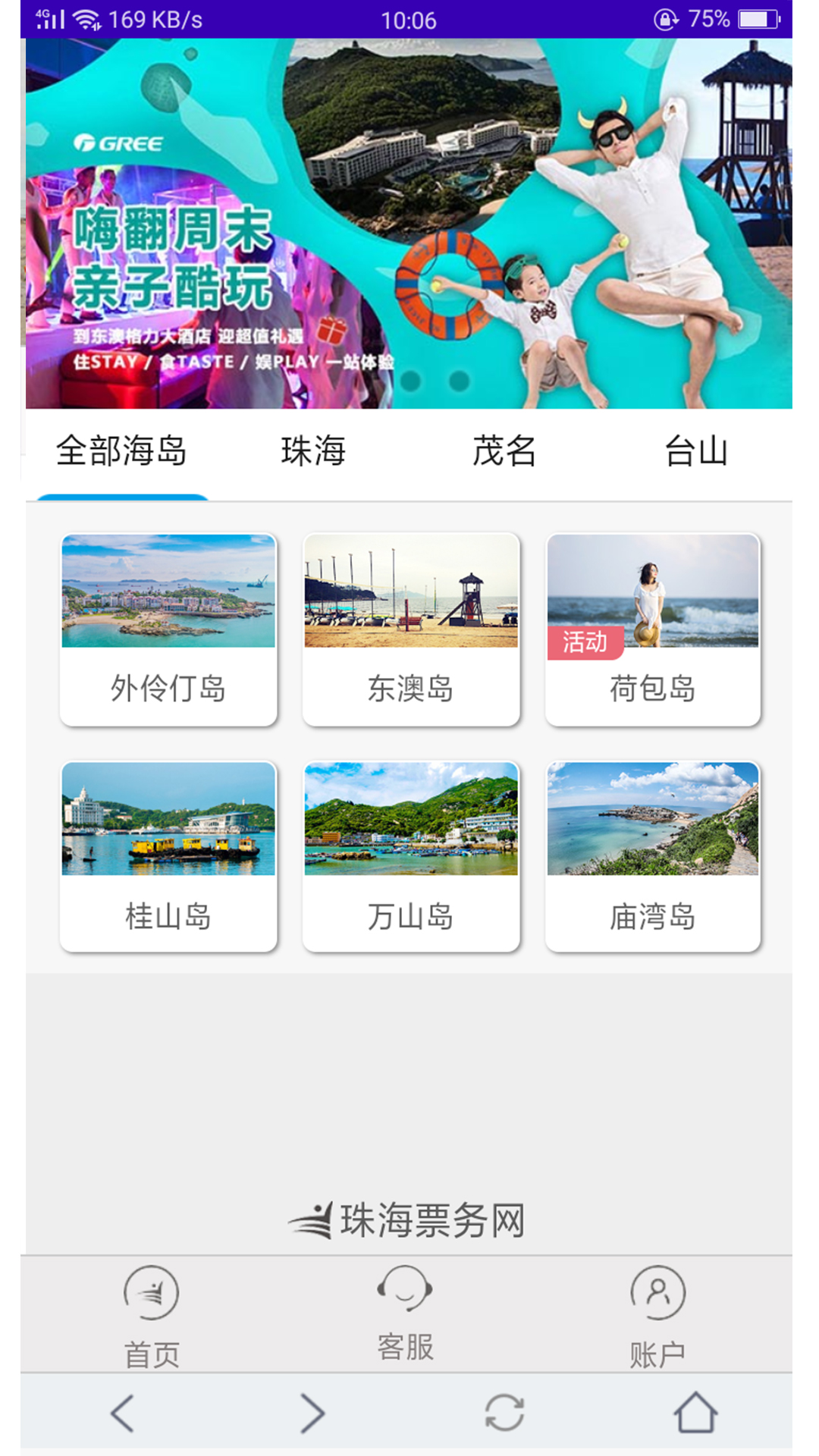Switch to the 台山 tab
The image size is (819, 1456).
click(x=696, y=451)
